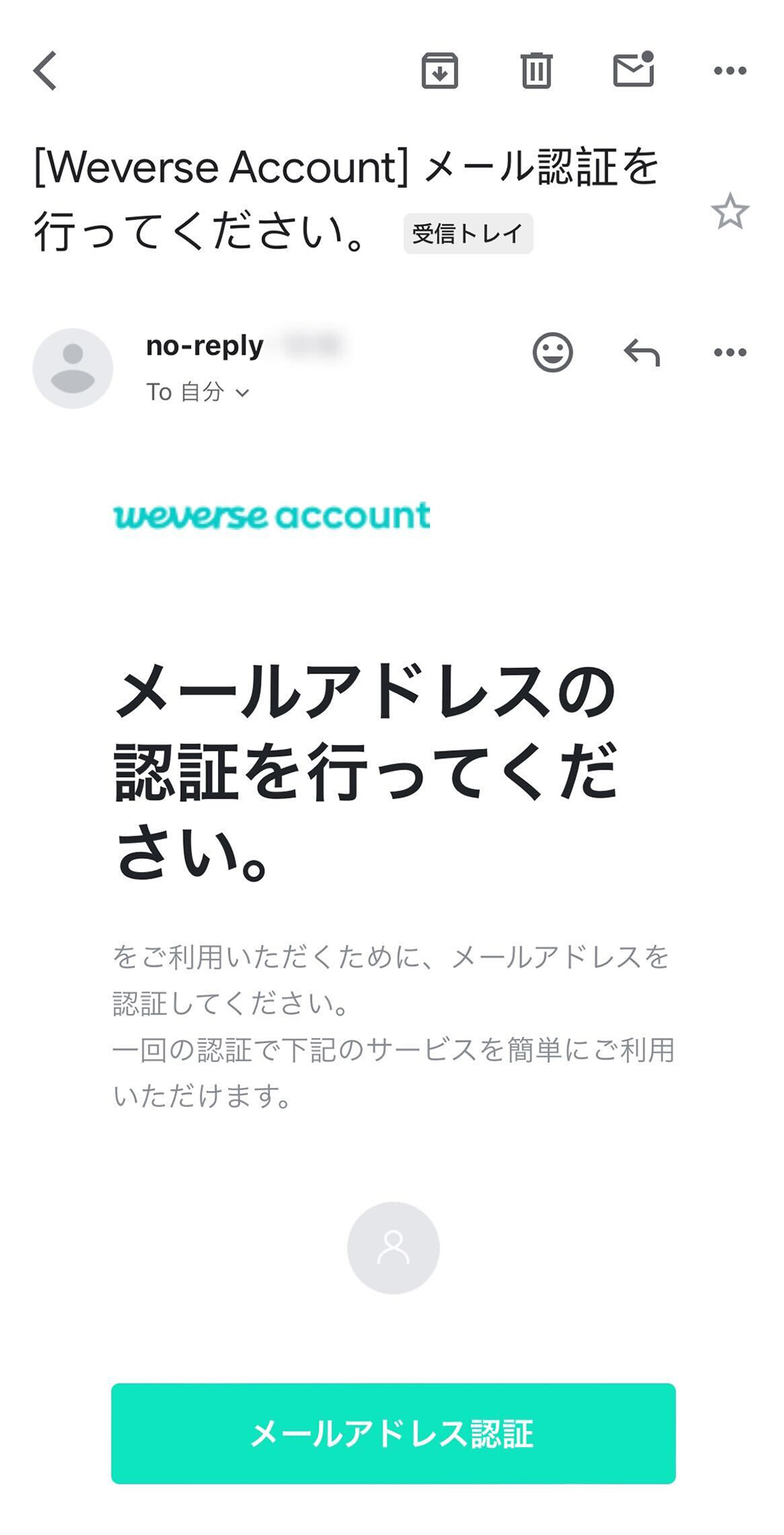Mark this email as unread
This screenshot has height=1535, width=784.
(633, 70)
